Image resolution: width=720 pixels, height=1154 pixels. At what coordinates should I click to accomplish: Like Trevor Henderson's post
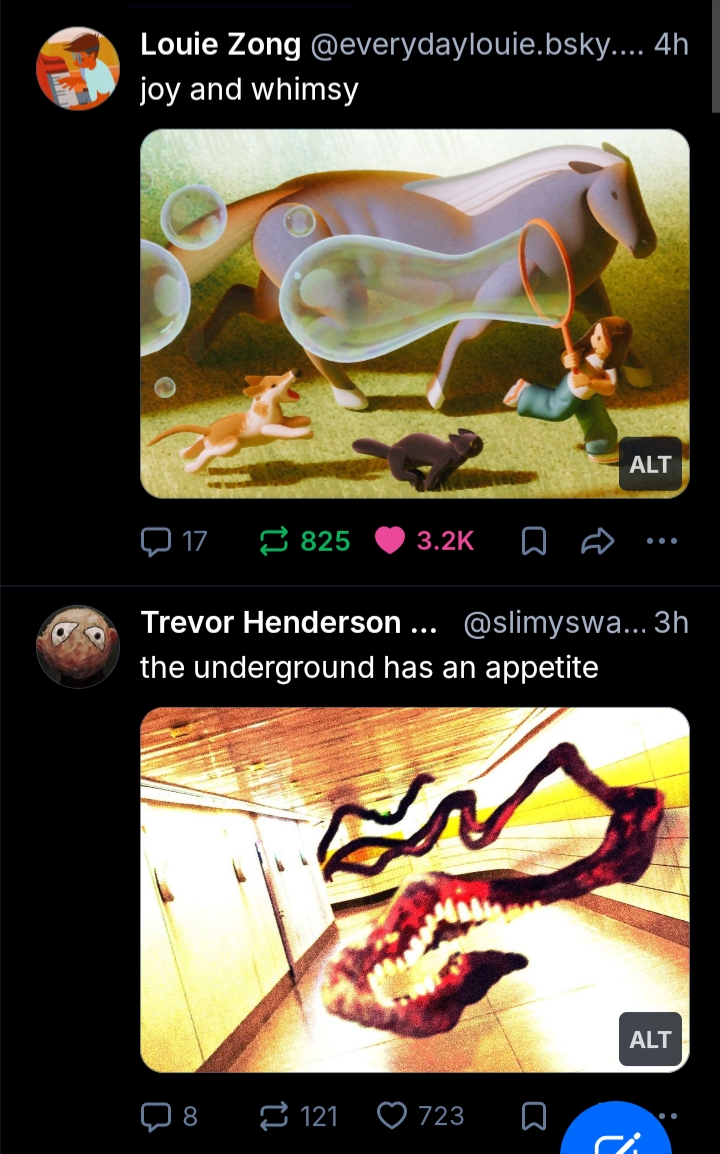393,1115
